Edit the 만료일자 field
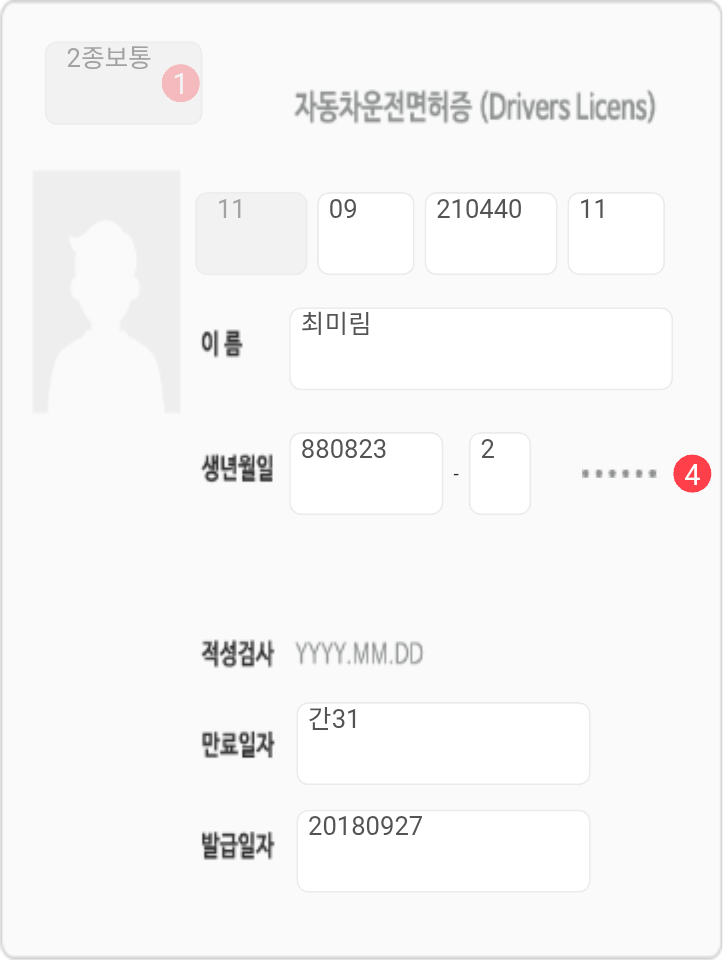This screenshot has width=724, height=962. pyautogui.click(x=442, y=743)
